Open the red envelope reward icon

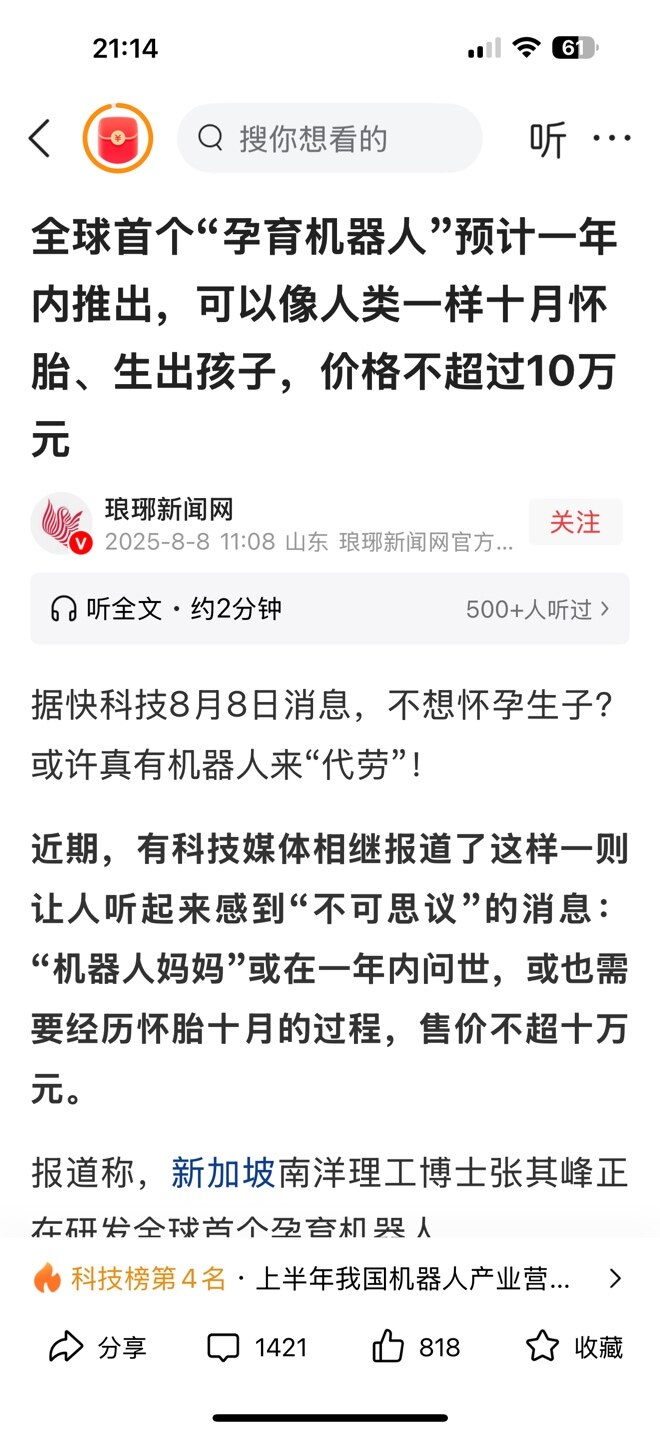(118, 139)
